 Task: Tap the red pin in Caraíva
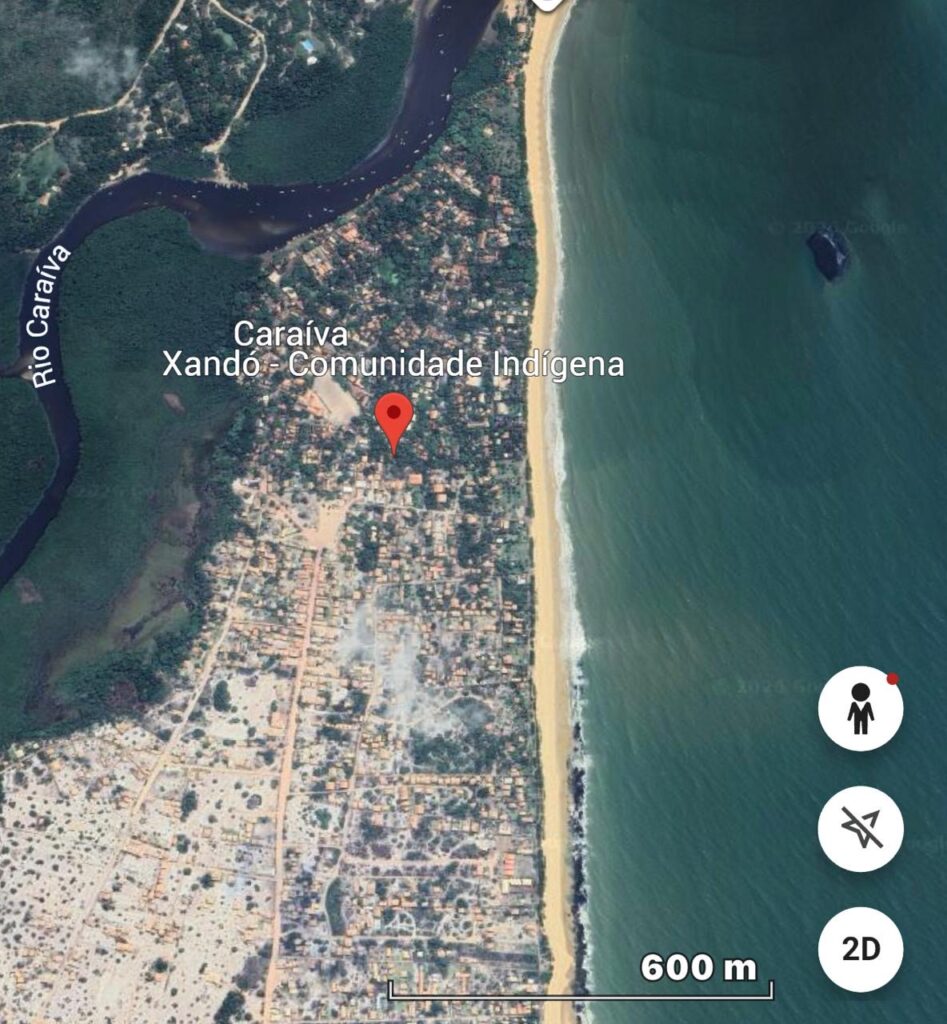[394, 415]
